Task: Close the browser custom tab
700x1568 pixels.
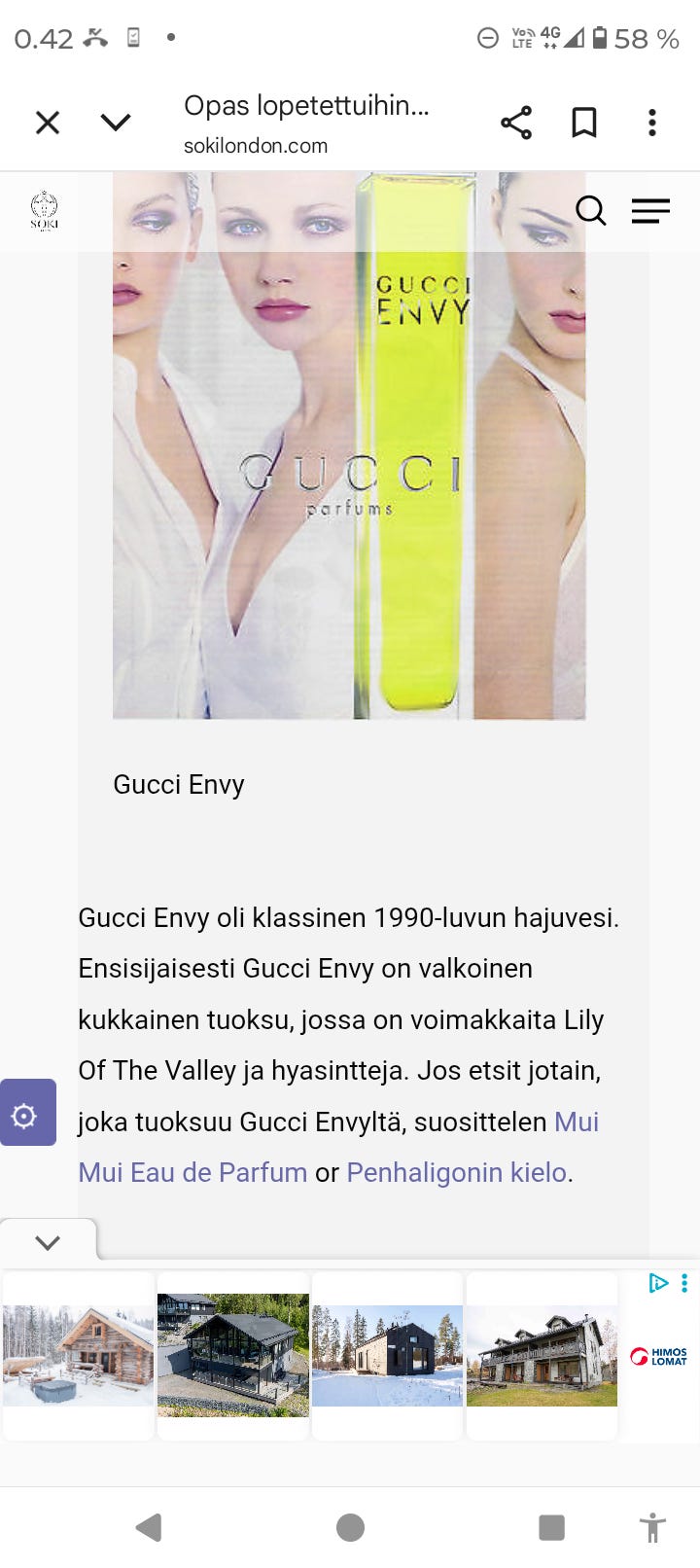Action: (48, 123)
